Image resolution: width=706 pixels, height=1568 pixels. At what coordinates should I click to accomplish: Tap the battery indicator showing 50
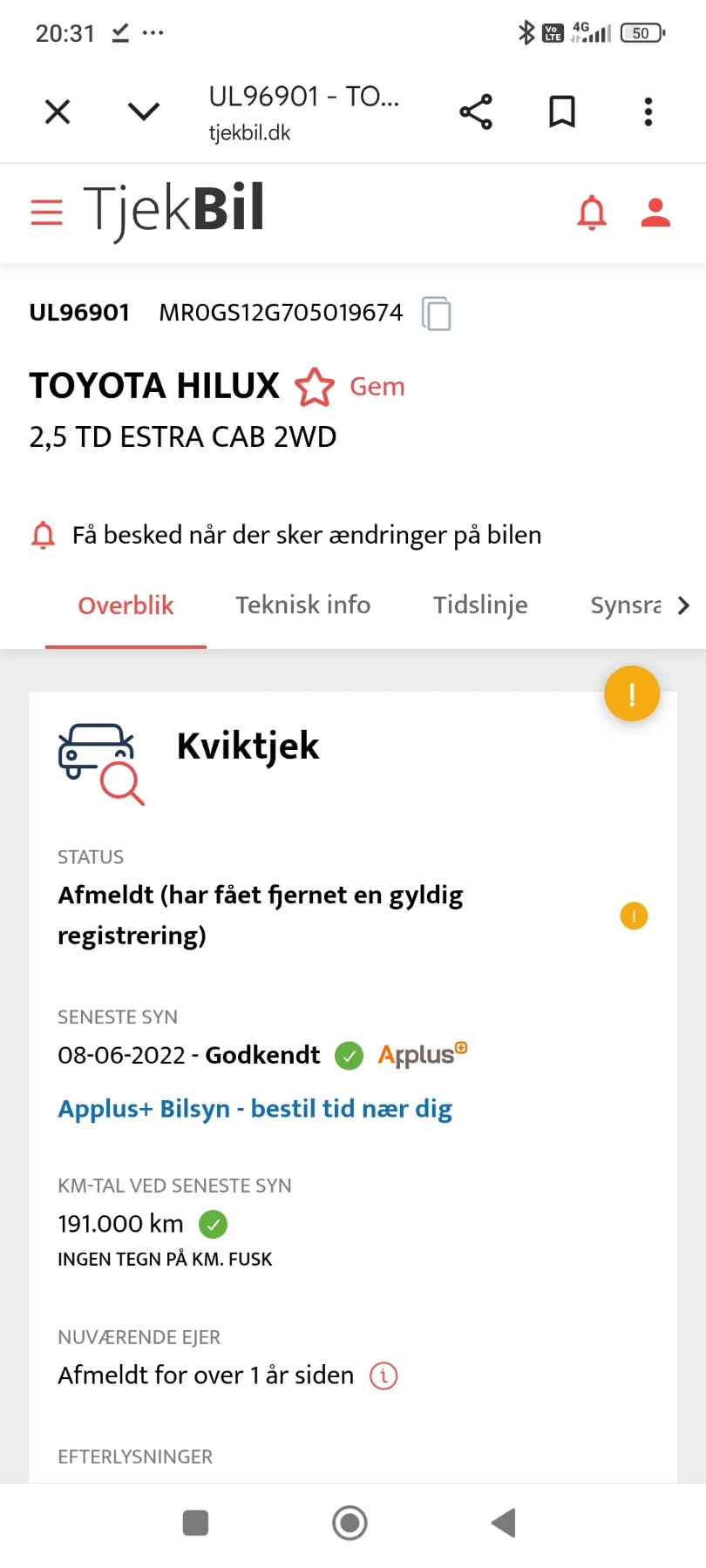(642, 33)
